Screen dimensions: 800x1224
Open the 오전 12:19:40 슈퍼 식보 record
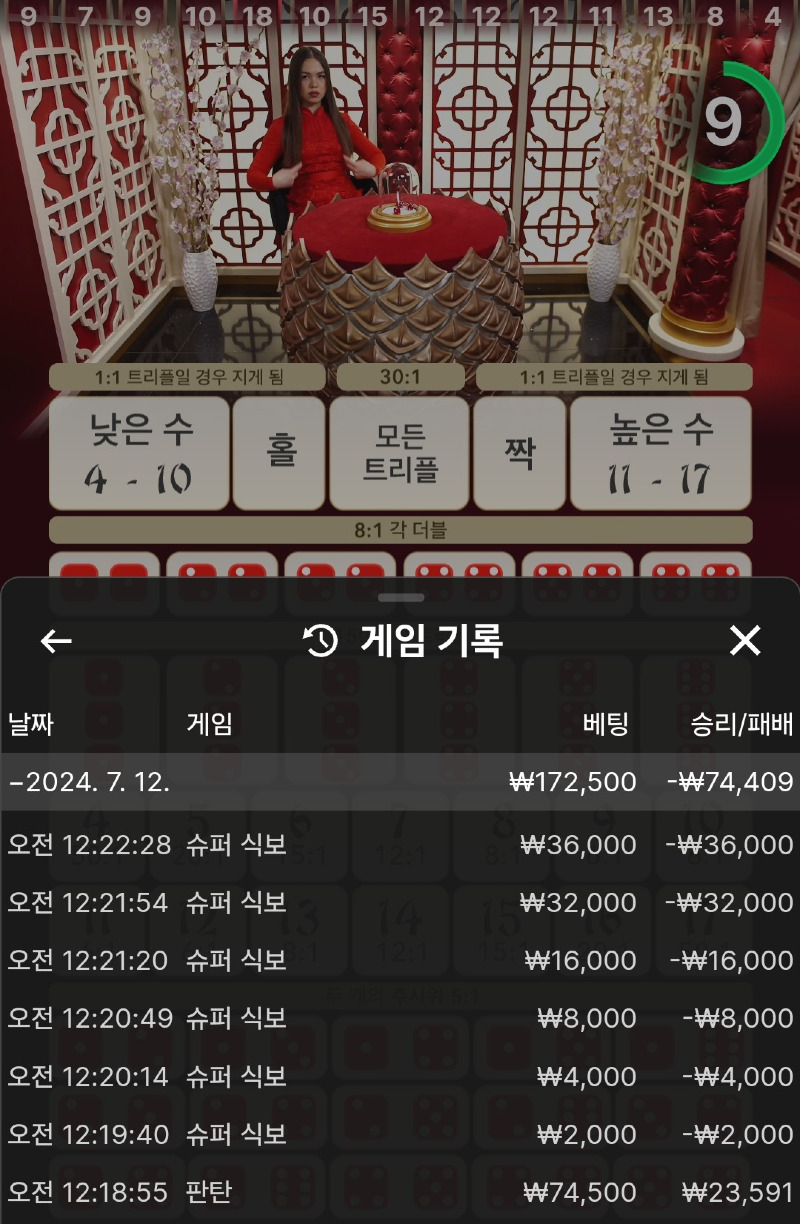click(x=400, y=1135)
